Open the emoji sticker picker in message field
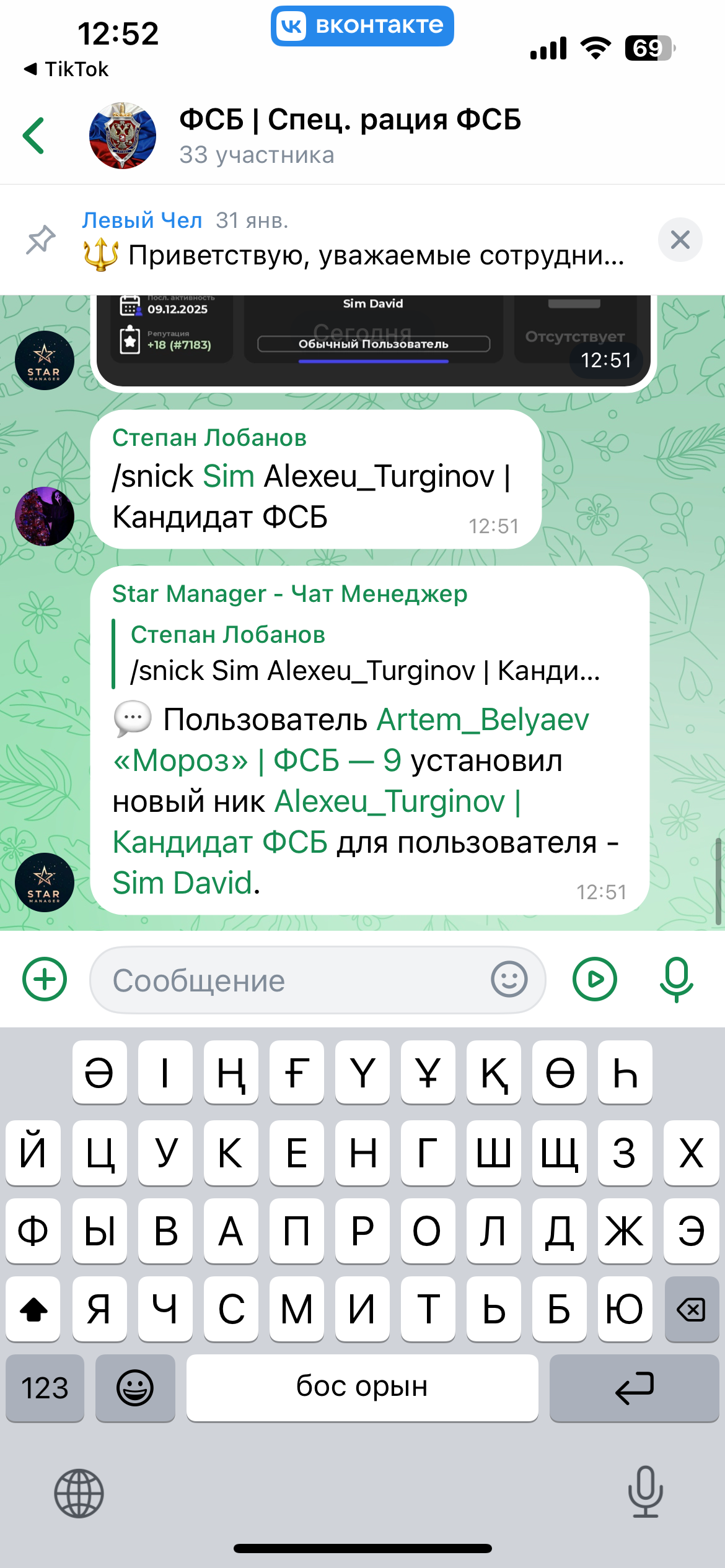Image resolution: width=725 pixels, height=1568 pixels. click(x=509, y=979)
